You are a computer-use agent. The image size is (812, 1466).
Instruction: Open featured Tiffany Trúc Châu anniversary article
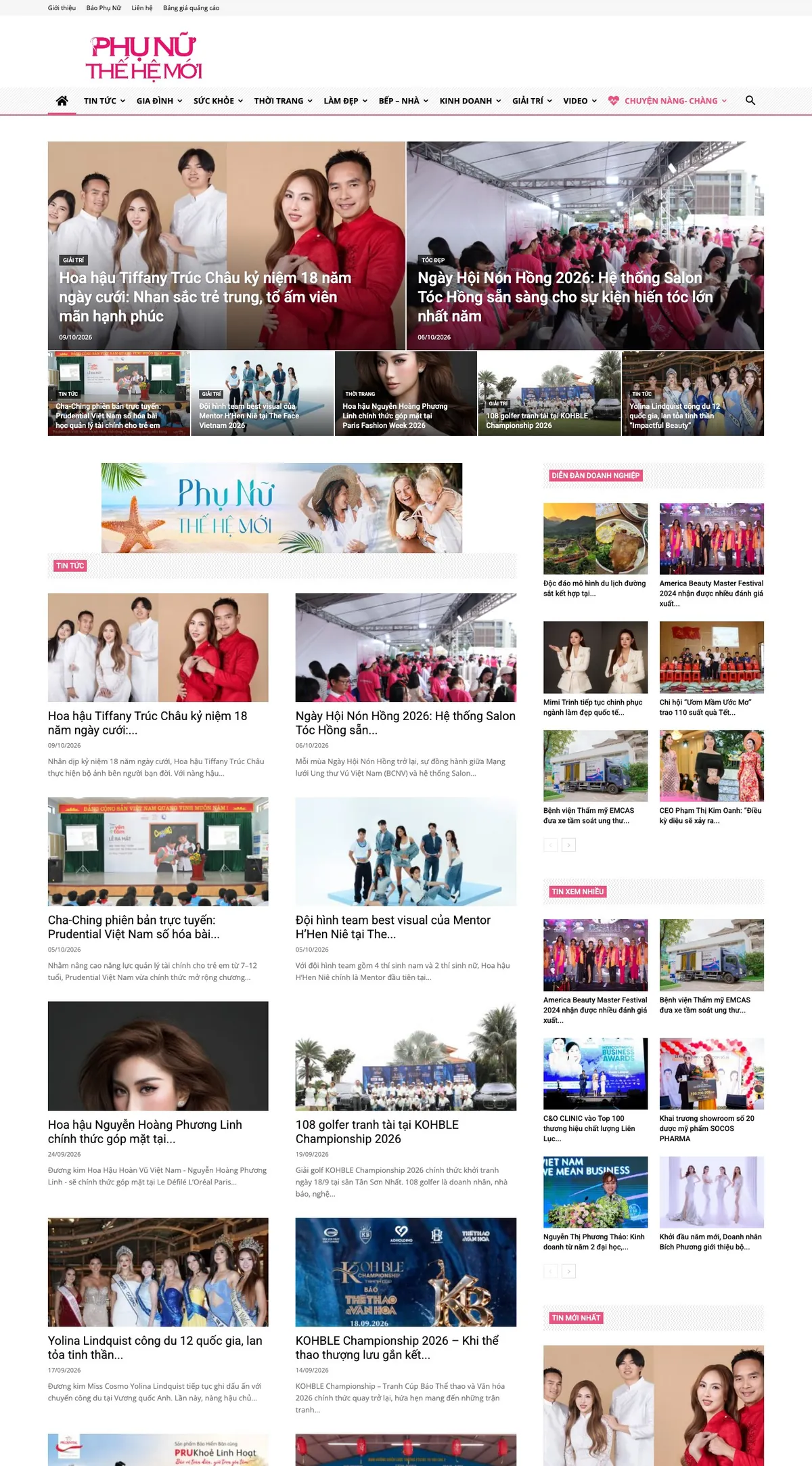(205, 297)
